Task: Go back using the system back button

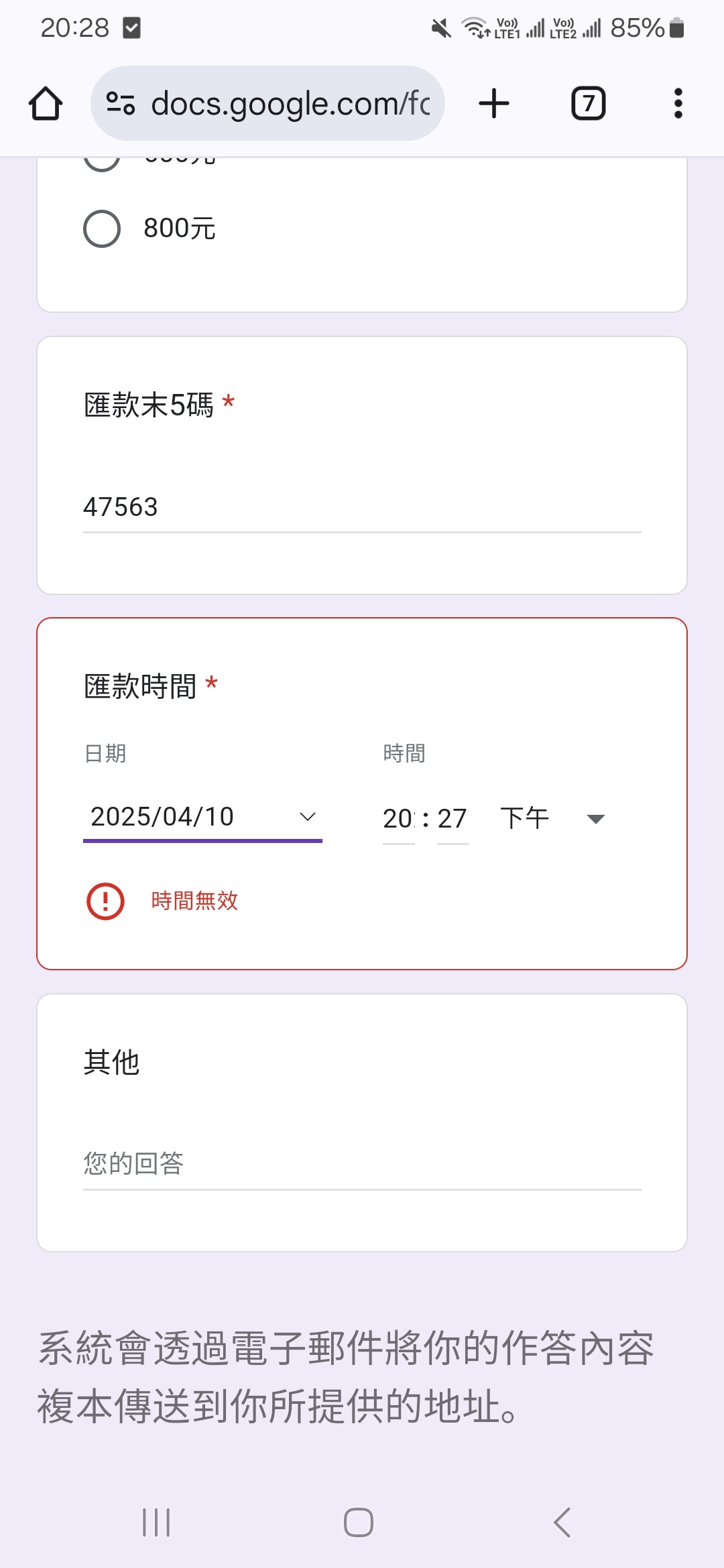Action: click(x=562, y=1522)
